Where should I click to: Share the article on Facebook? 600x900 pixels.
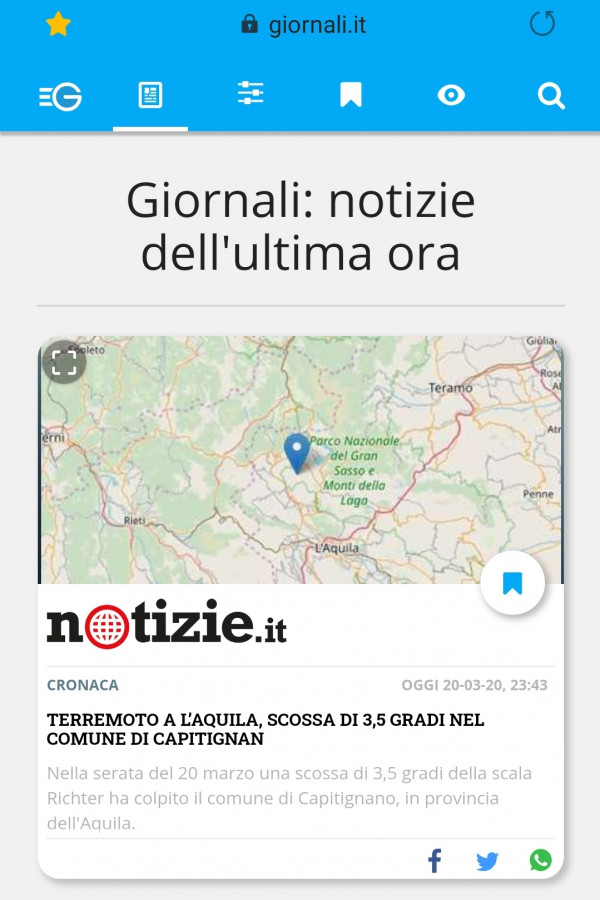click(x=435, y=860)
